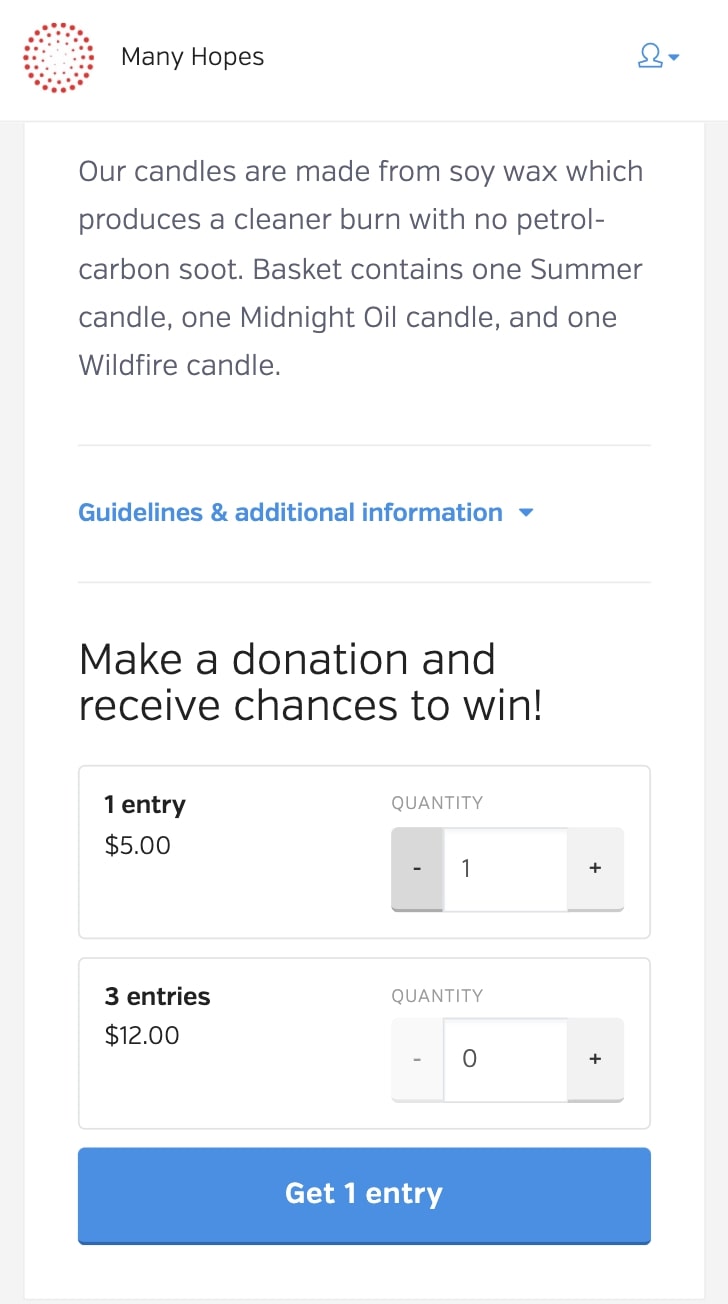This screenshot has height=1304, width=728.
Task: Click the chevron next to Guidelines information
Action: 525,513
